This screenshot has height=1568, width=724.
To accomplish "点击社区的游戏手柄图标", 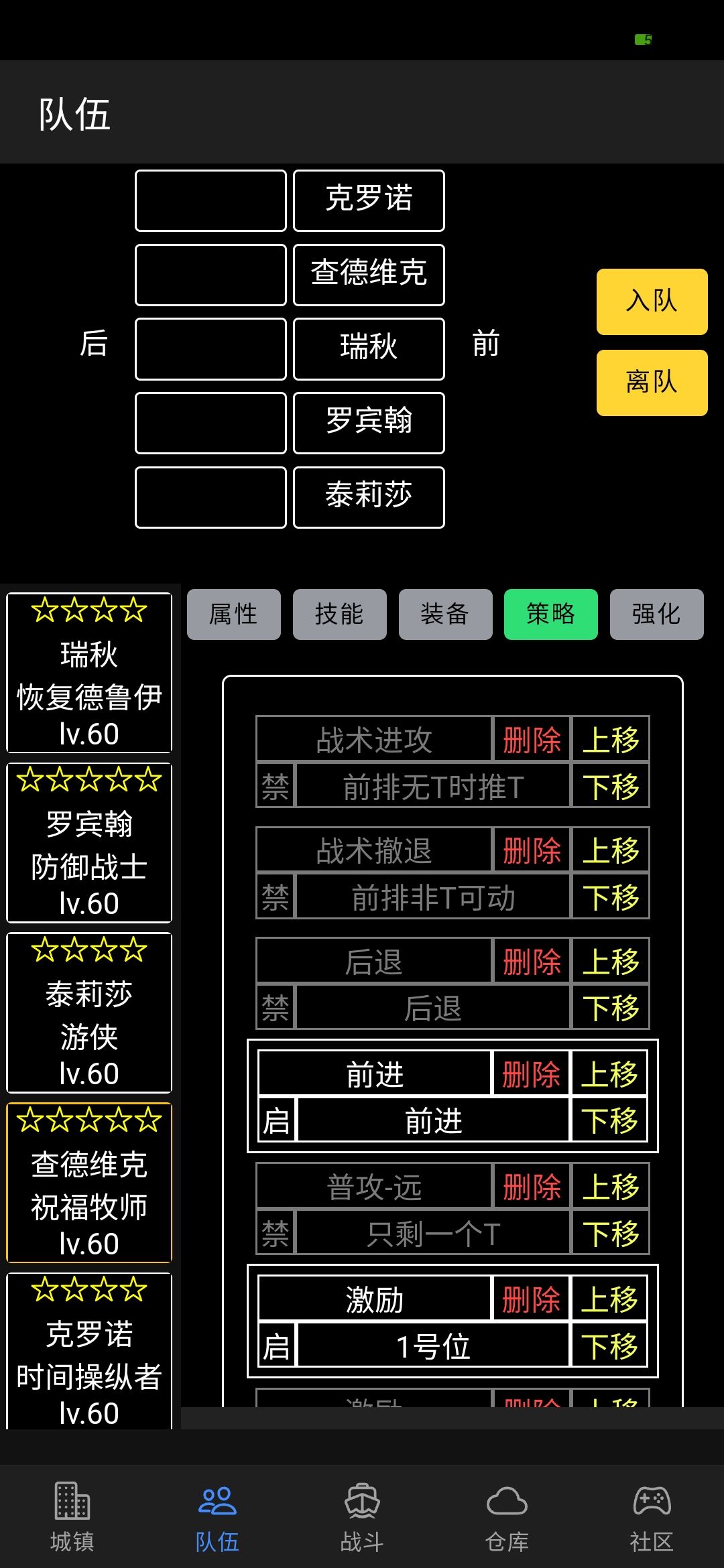I will (x=652, y=1511).
